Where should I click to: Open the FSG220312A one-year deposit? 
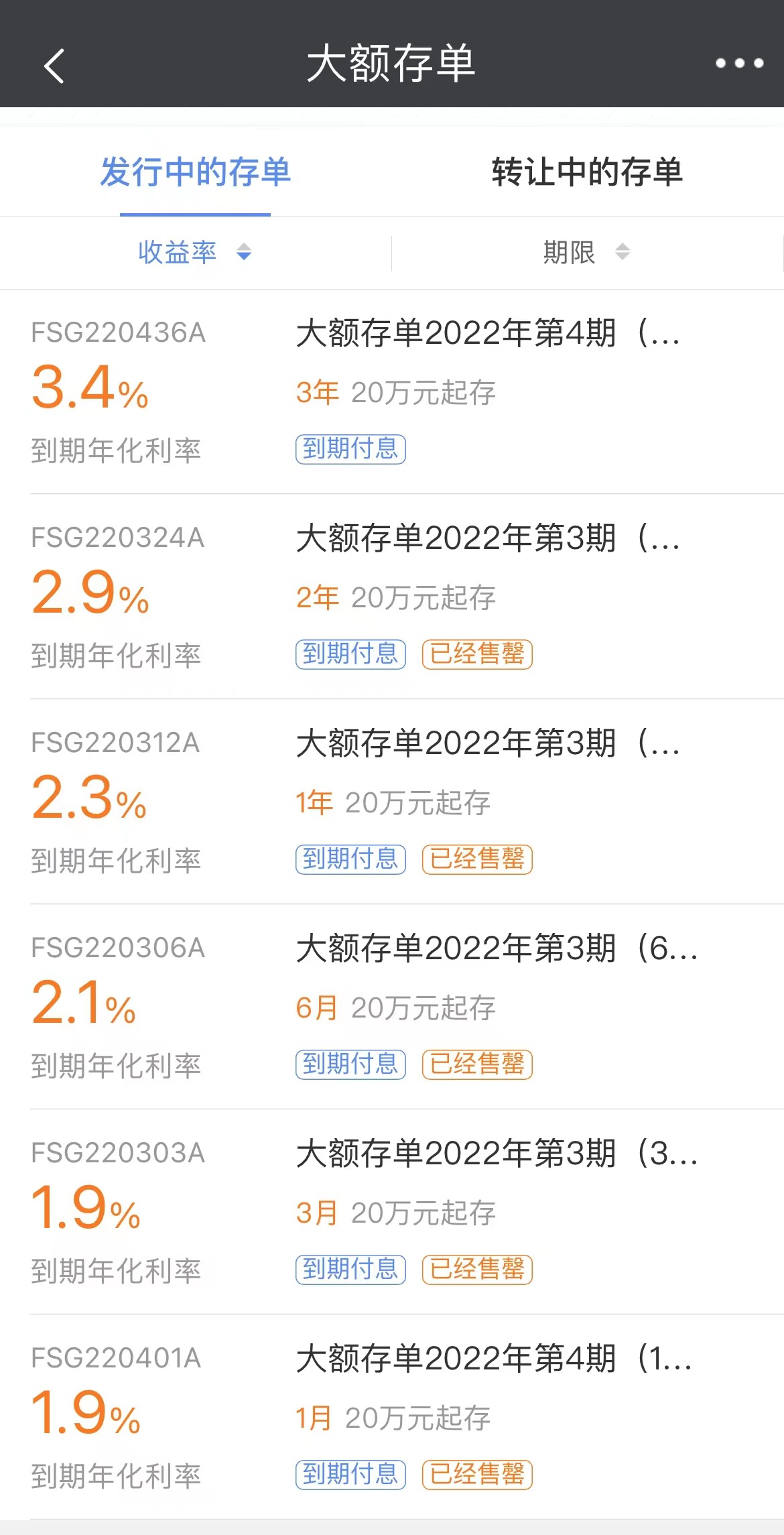pyautogui.click(x=392, y=802)
